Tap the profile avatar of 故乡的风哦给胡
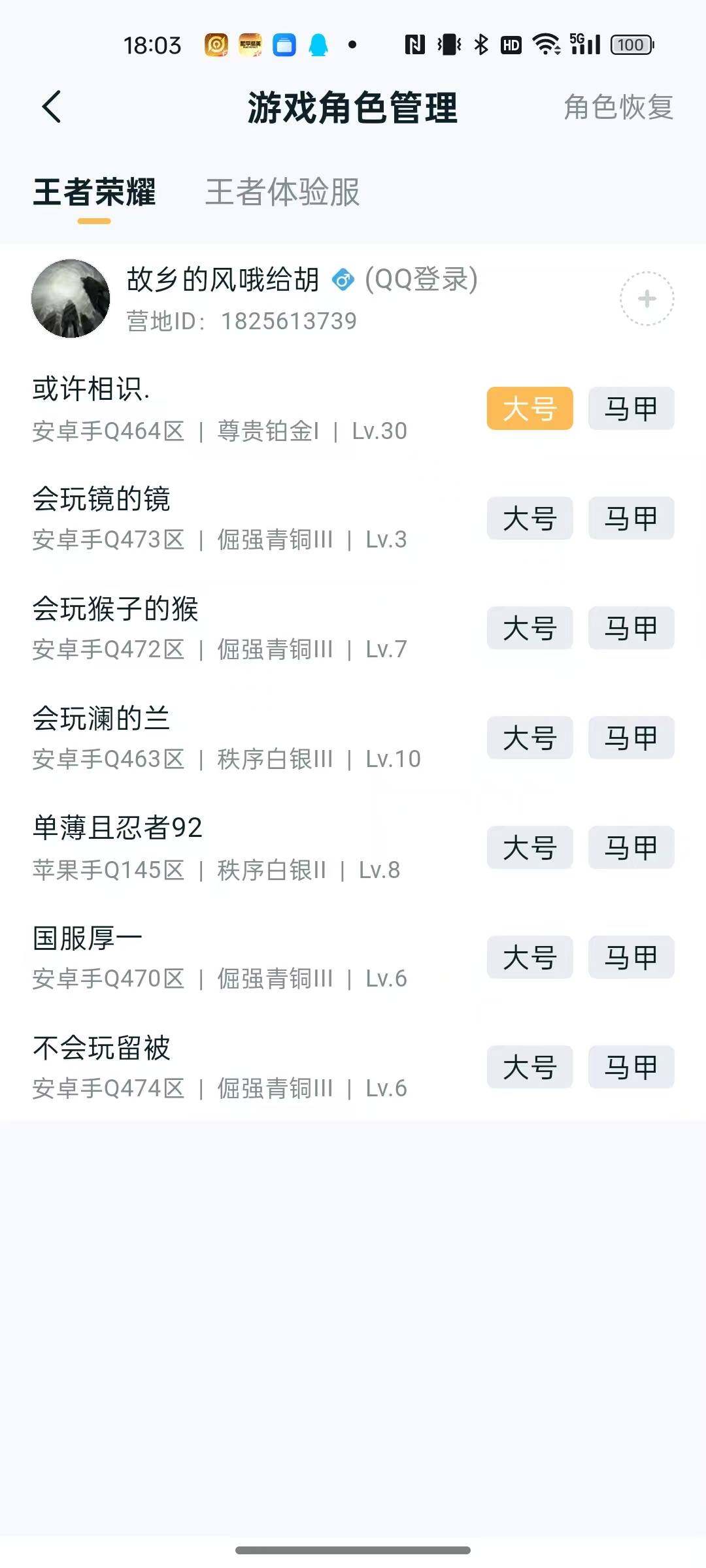Viewport: 706px width, 1568px height. 72,297
